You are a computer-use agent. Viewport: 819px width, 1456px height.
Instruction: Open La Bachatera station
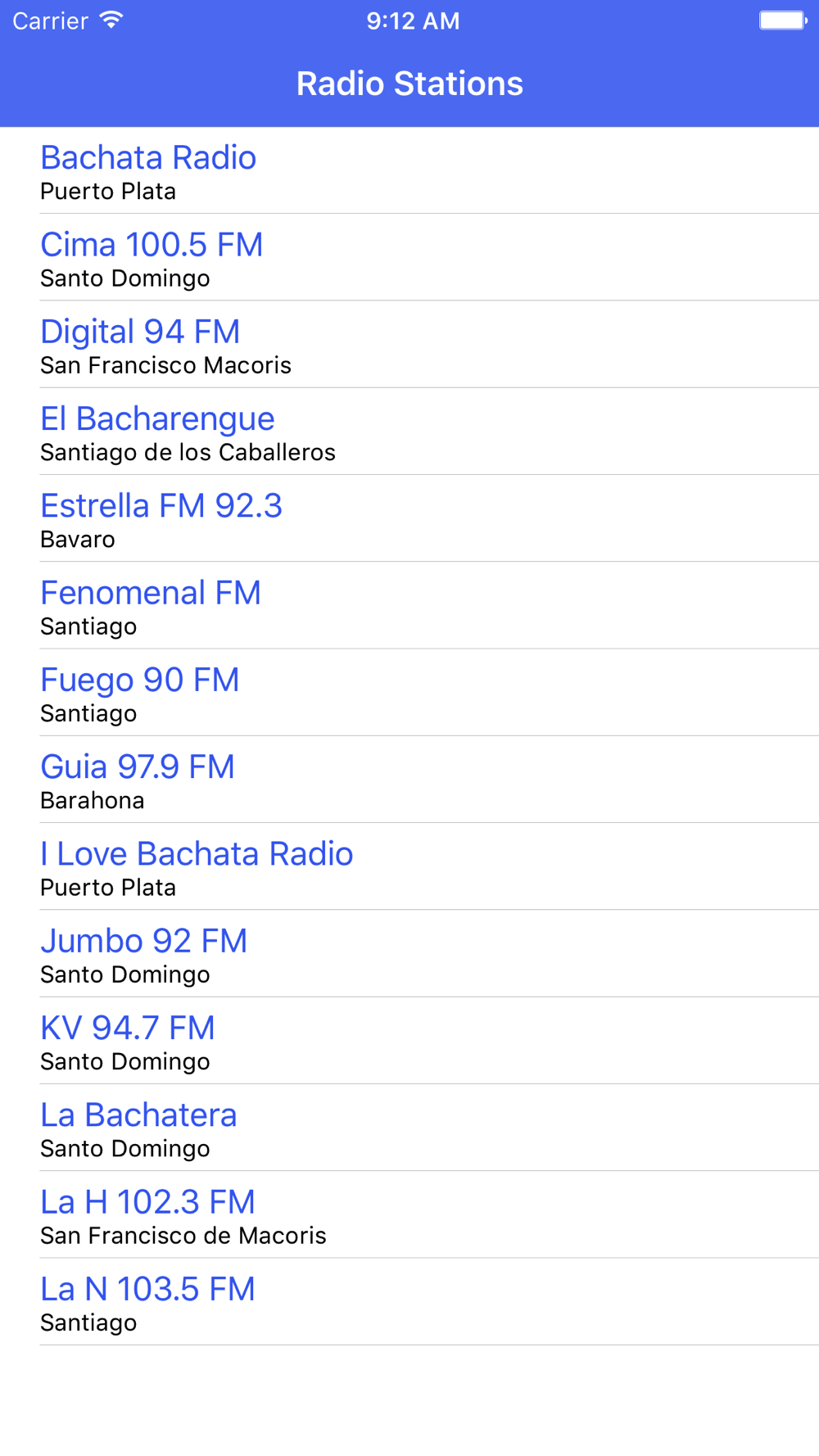pos(409,1128)
